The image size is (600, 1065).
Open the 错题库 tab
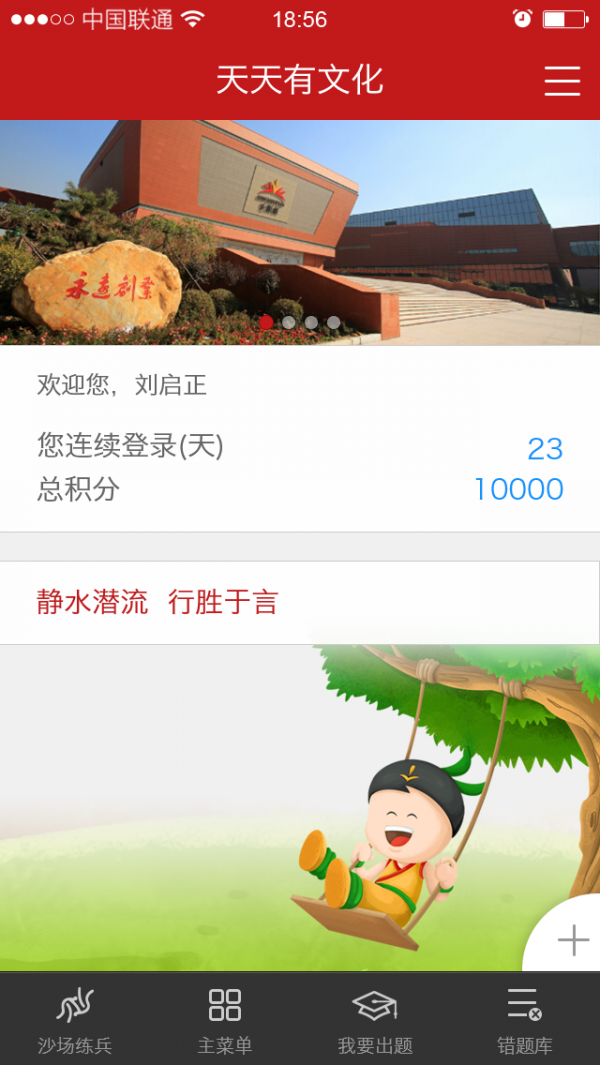(x=525, y=1020)
